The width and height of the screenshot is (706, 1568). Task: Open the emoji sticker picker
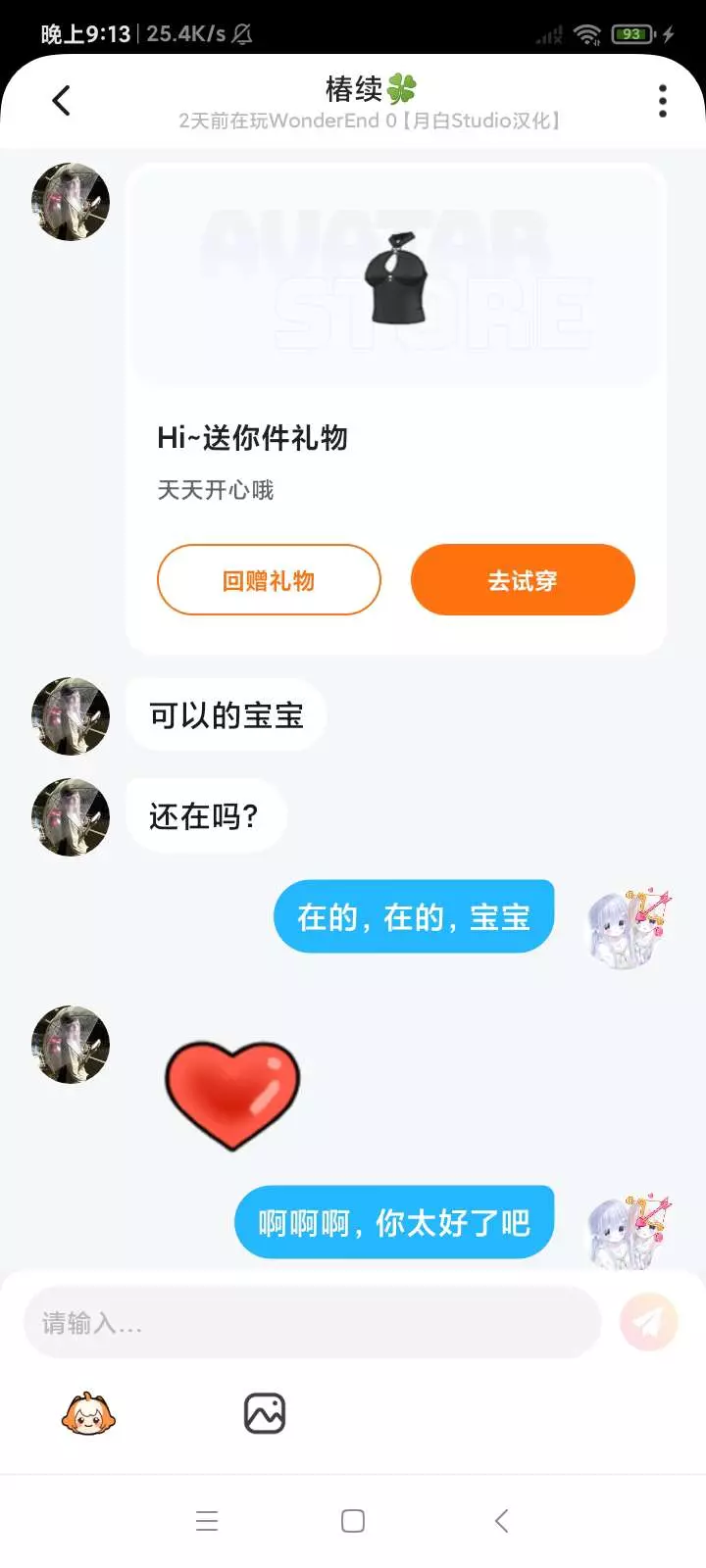(88, 1414)
